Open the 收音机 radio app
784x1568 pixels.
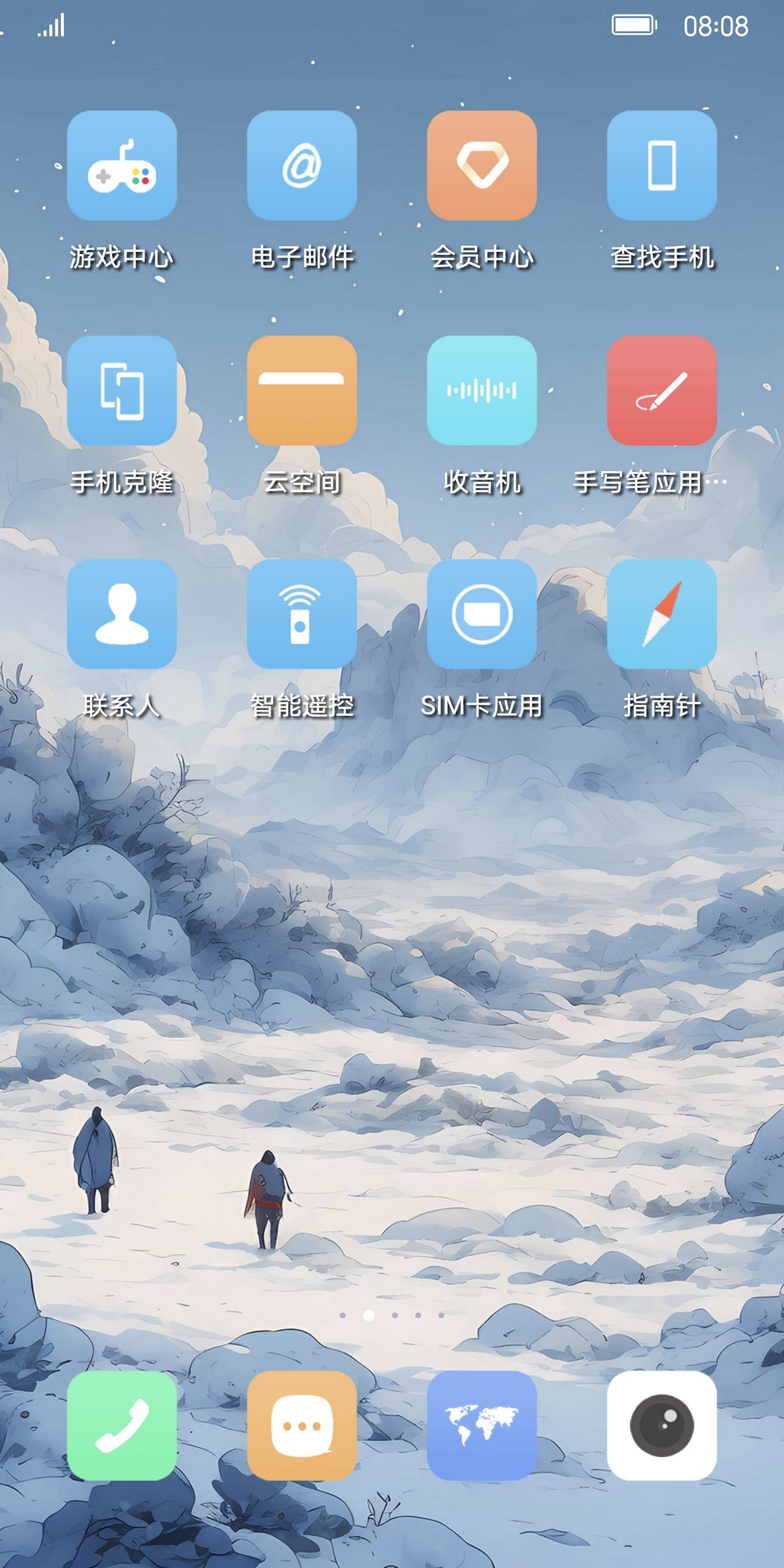(x=482, y=391)
